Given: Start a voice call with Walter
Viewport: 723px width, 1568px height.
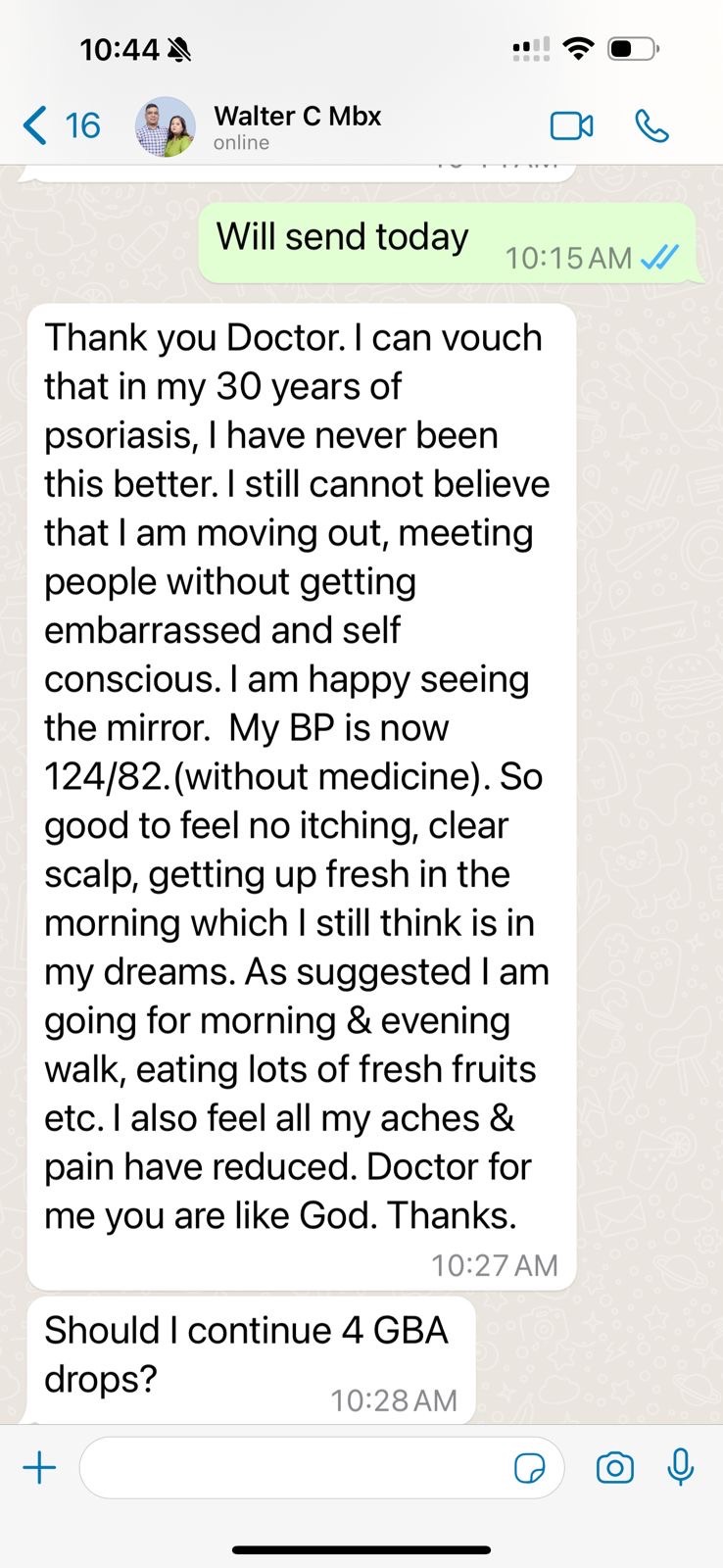Looking at the screenshot, I should coord(651,125).
